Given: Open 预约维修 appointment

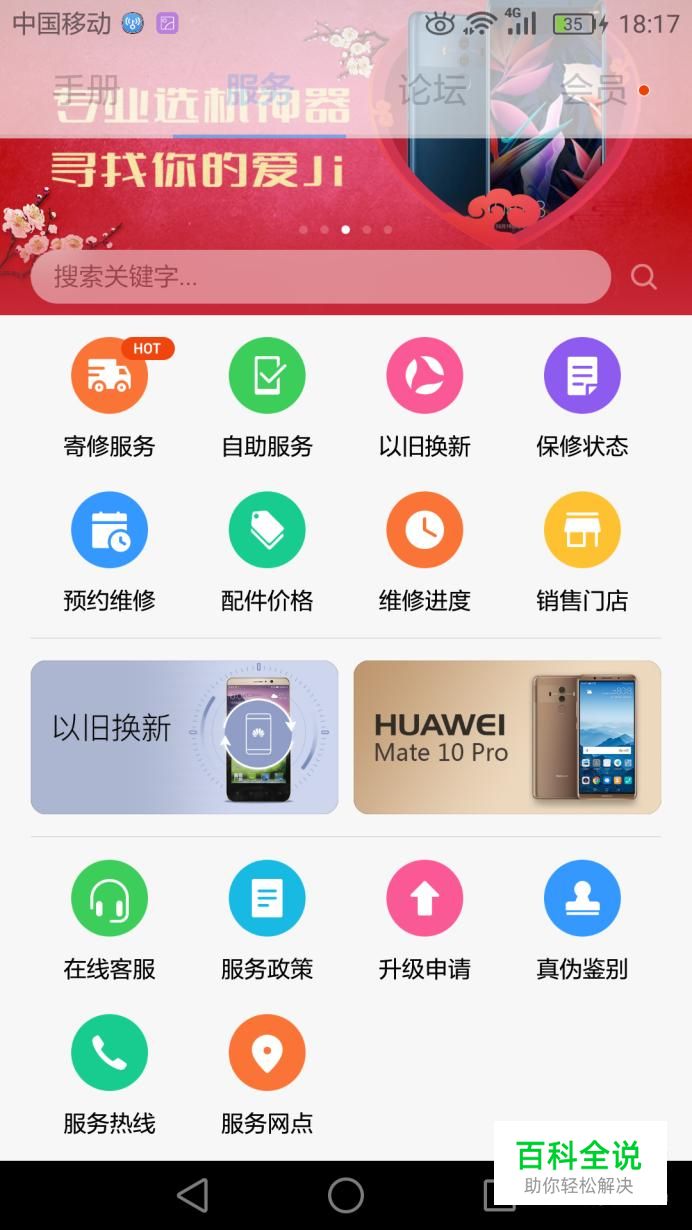Looking at the screenshot, I should (110, 552).
